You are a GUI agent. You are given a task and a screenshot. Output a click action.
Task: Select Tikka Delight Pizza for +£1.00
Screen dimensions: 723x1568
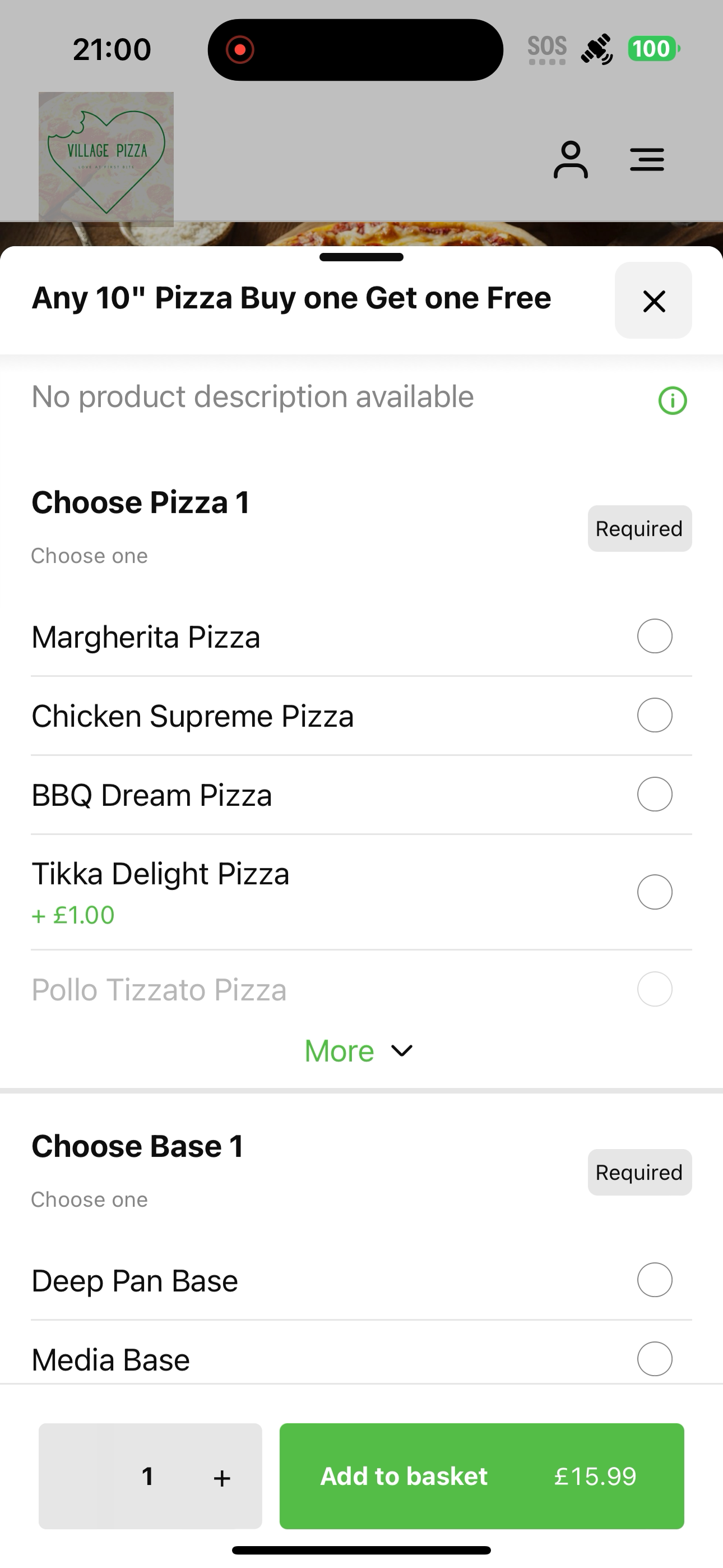[361, 892]
